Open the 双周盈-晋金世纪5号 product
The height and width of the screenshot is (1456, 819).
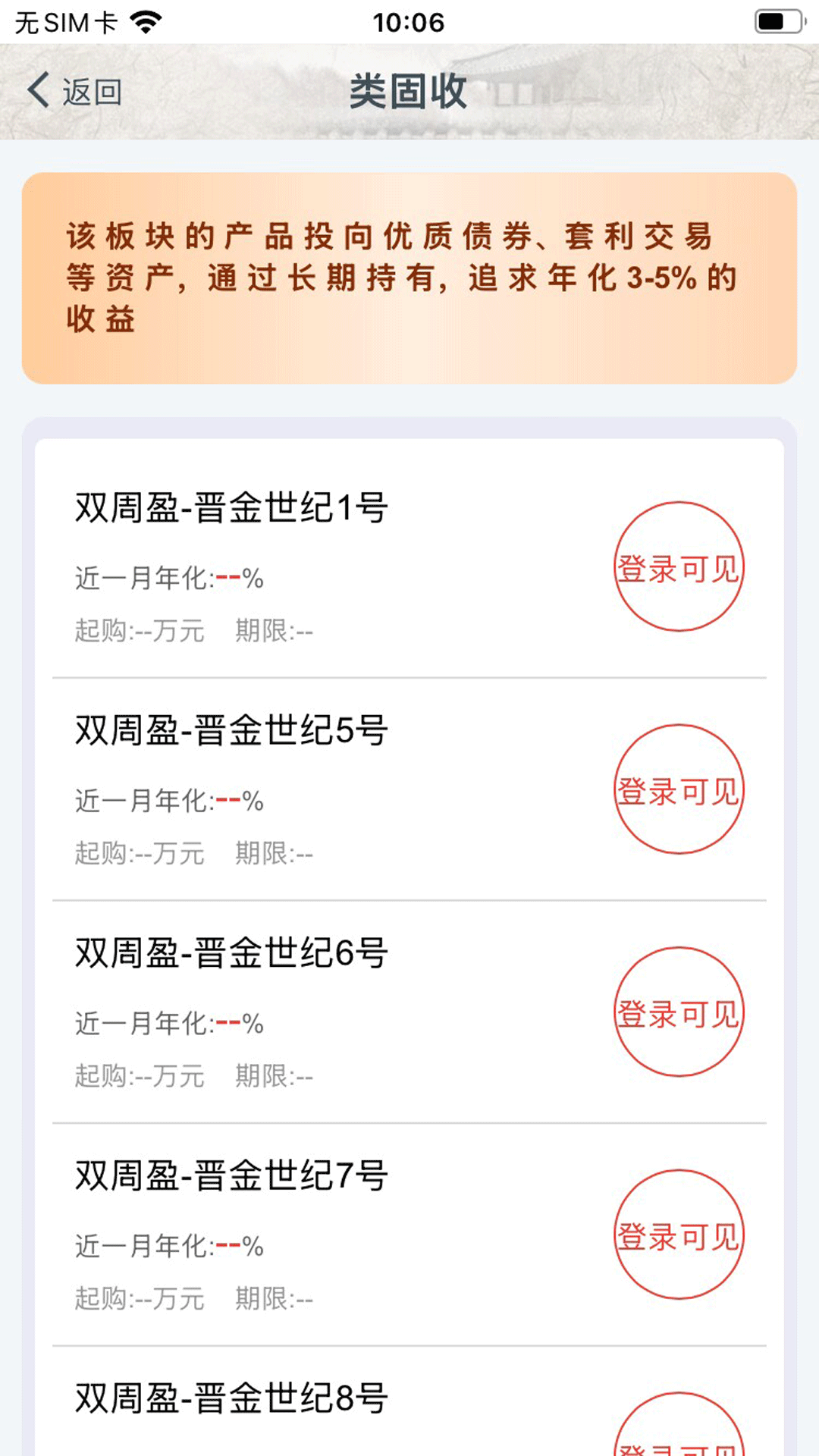pos(231,731)
